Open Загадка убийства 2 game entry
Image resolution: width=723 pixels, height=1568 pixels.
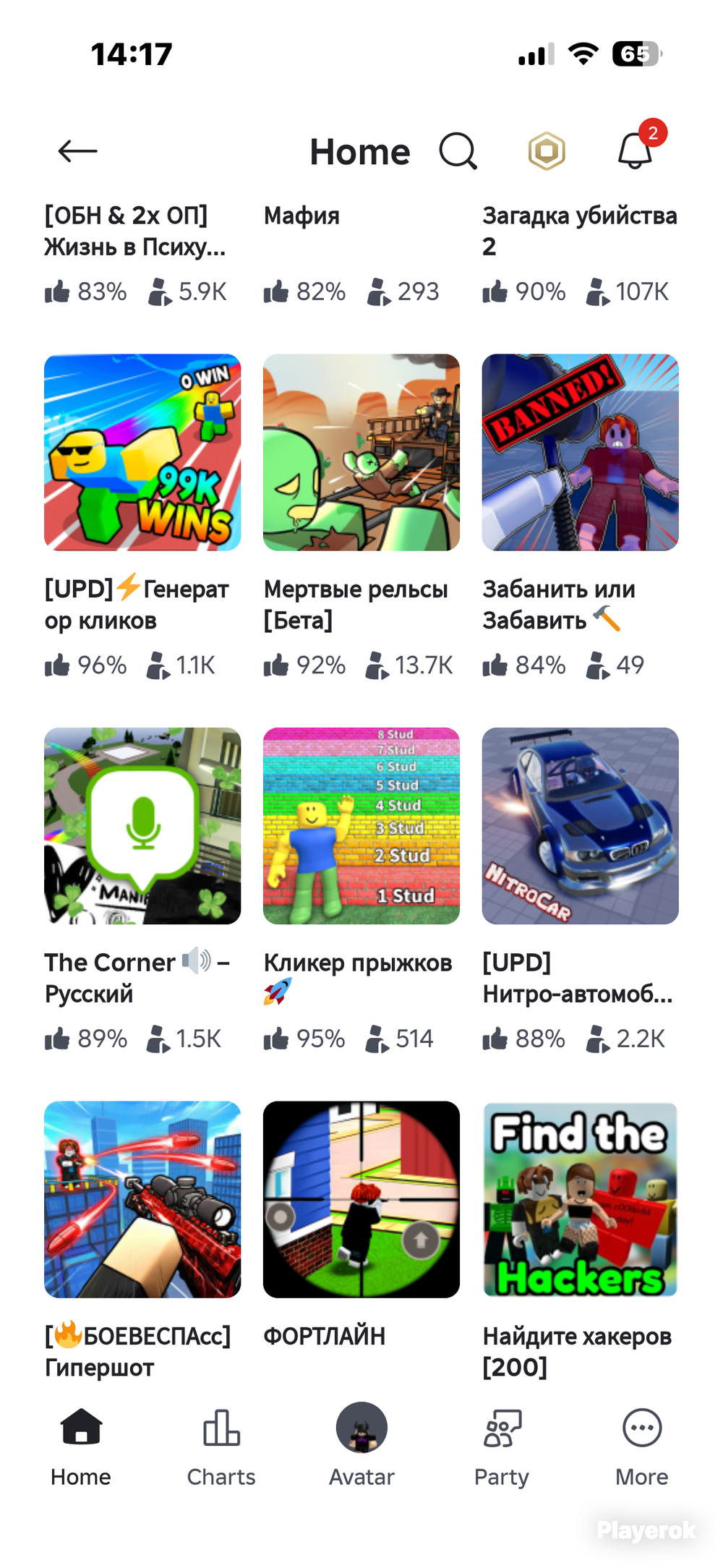pyautogui.click(x=580, y=230)
